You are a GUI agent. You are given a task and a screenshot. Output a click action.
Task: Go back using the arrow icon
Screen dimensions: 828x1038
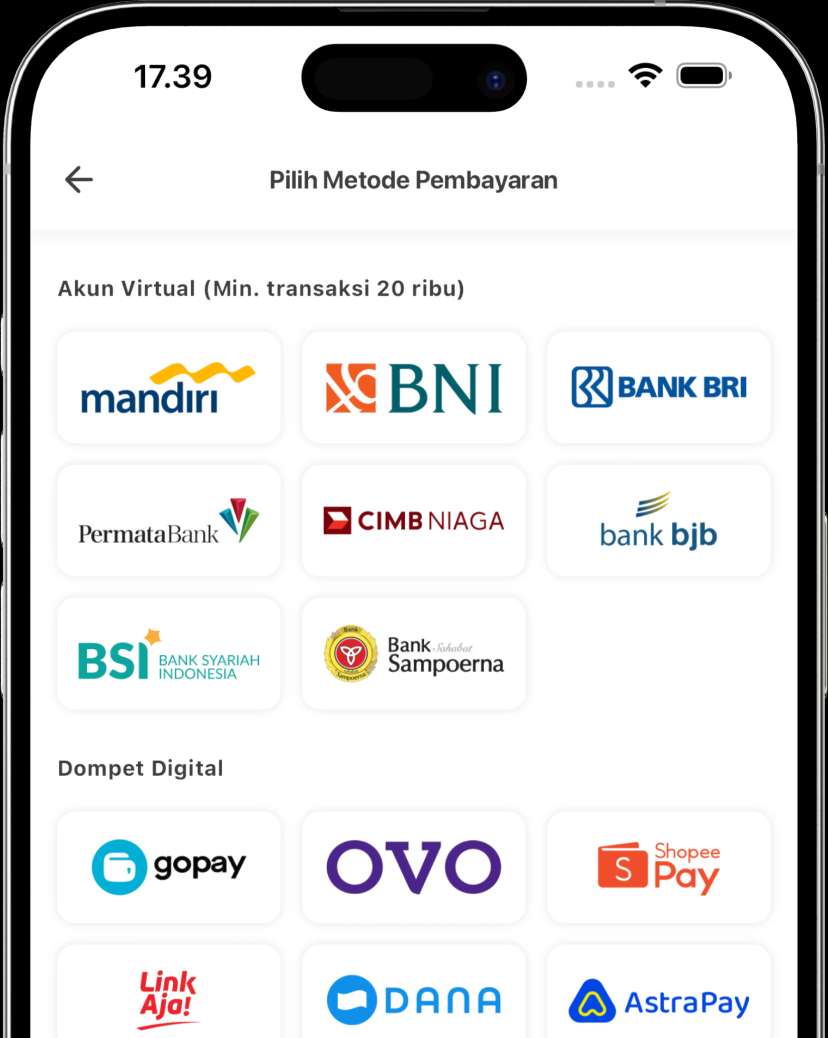coord(78,180)
